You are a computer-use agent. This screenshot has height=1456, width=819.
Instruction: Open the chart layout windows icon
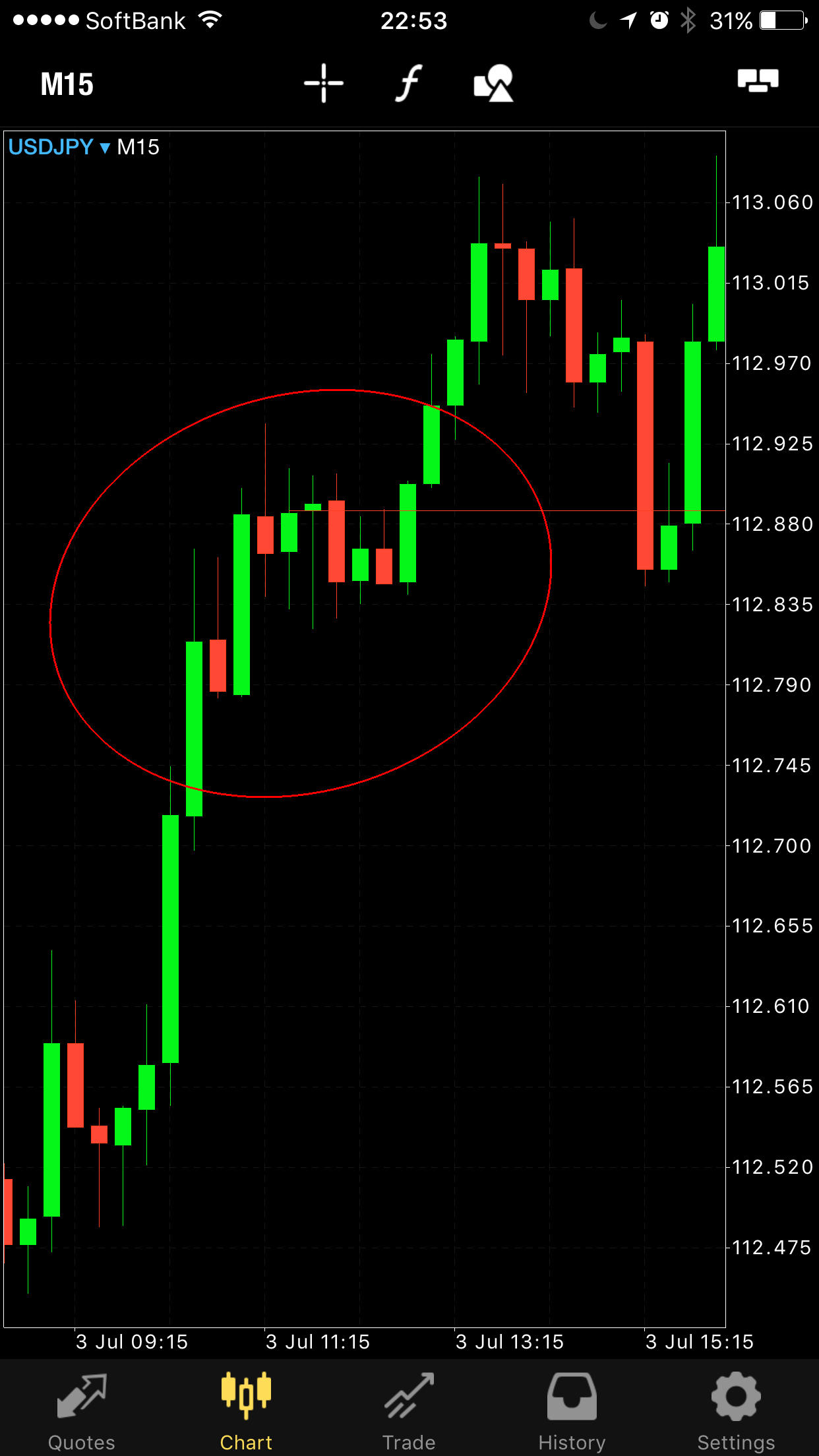[x=758, y=81]
